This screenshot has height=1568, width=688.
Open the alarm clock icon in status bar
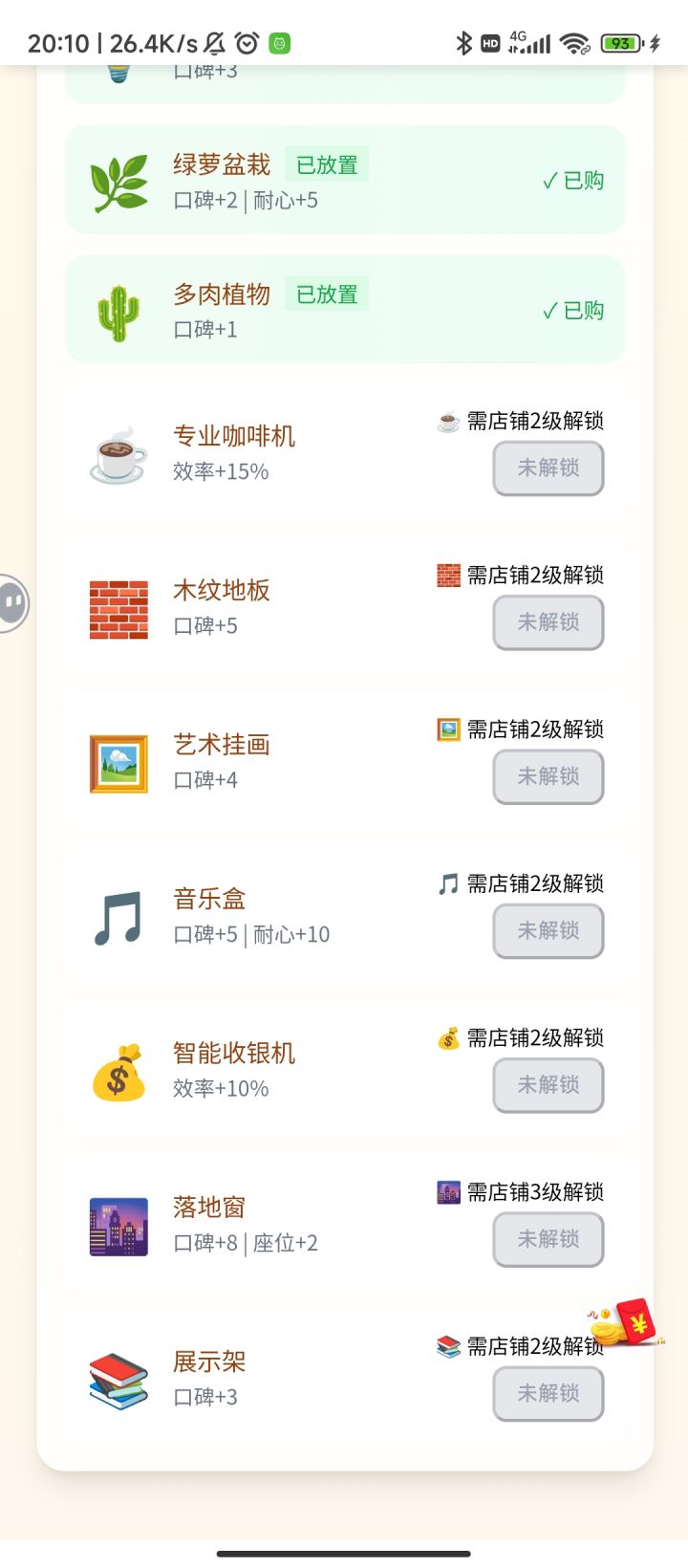click(248, 42)
